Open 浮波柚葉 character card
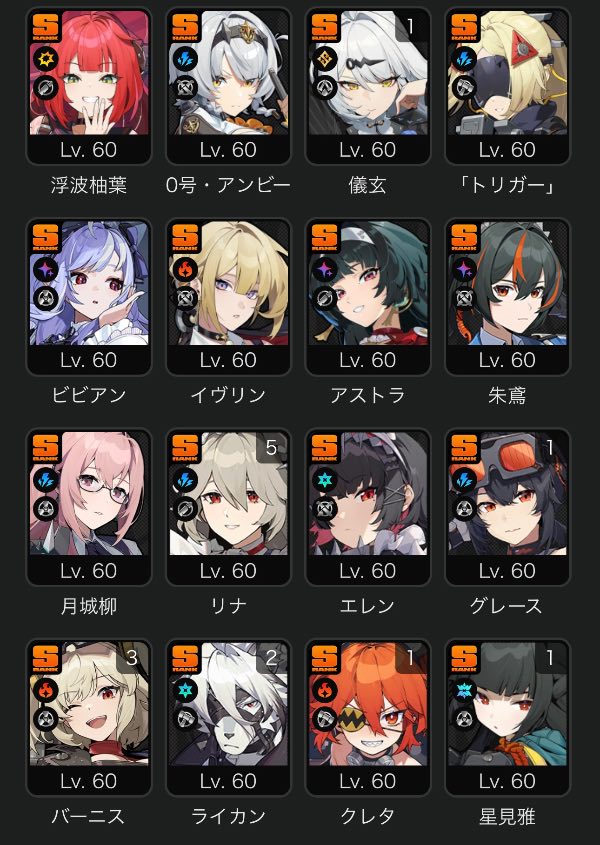 89,85
